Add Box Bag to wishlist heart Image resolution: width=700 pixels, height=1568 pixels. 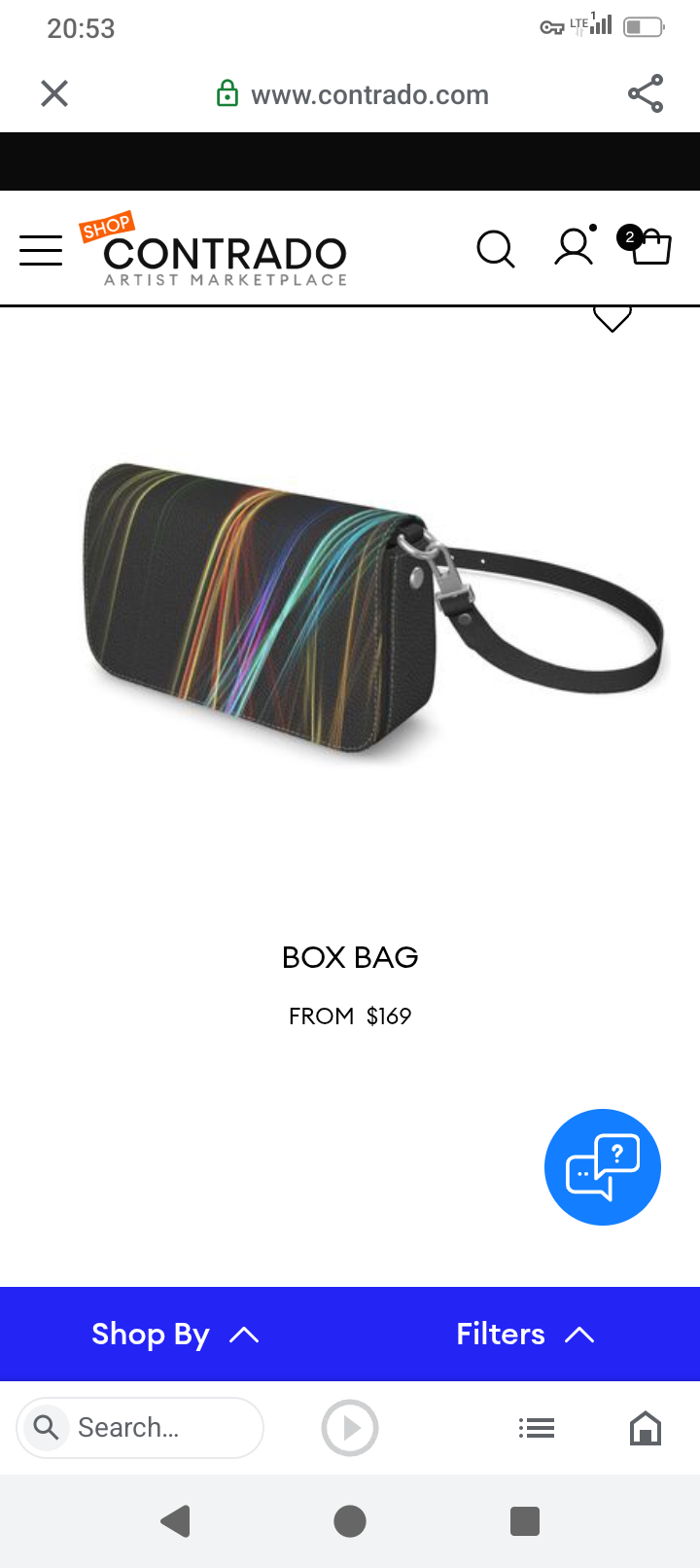[612, 319]
